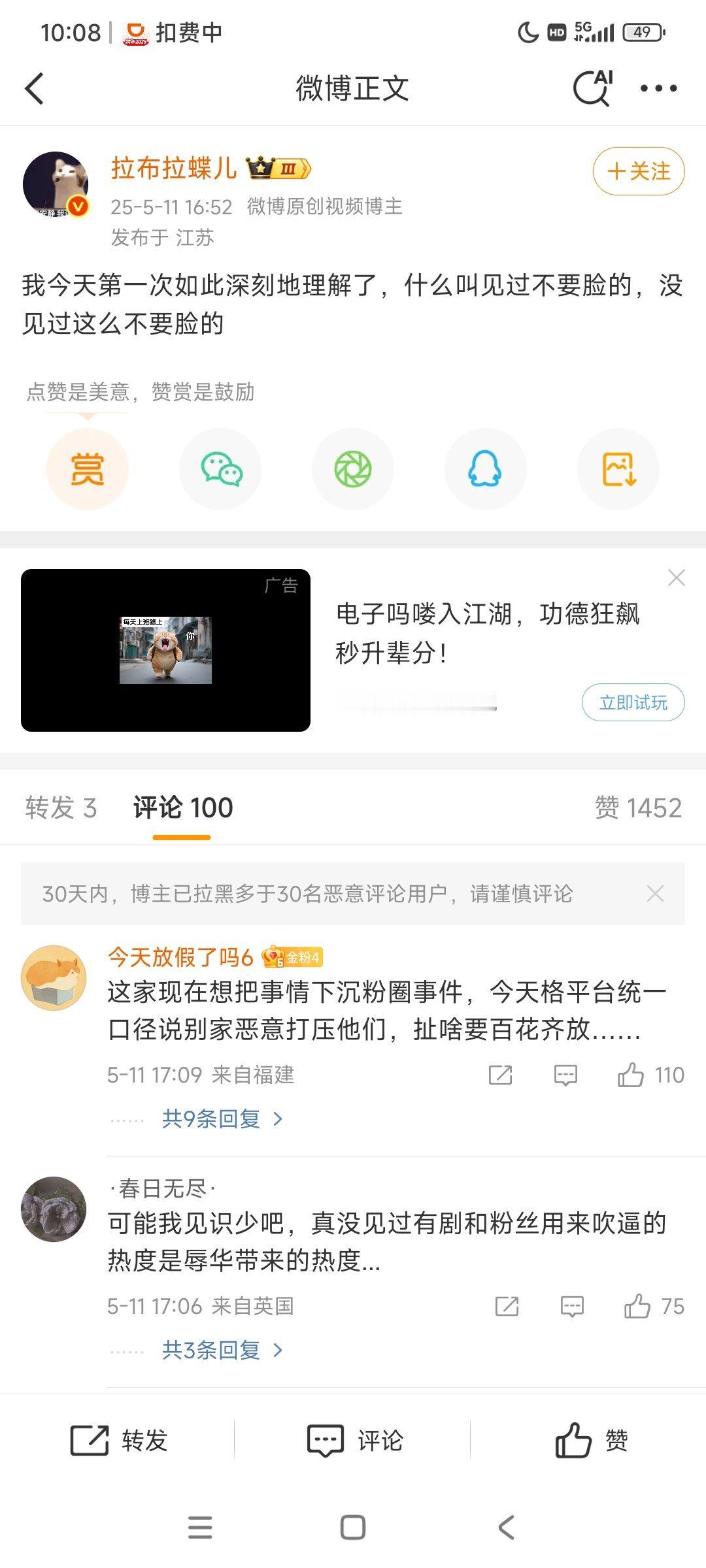Share this post to WeChat Moments
Screen dimensions: 706x1568
coord(353,469)
